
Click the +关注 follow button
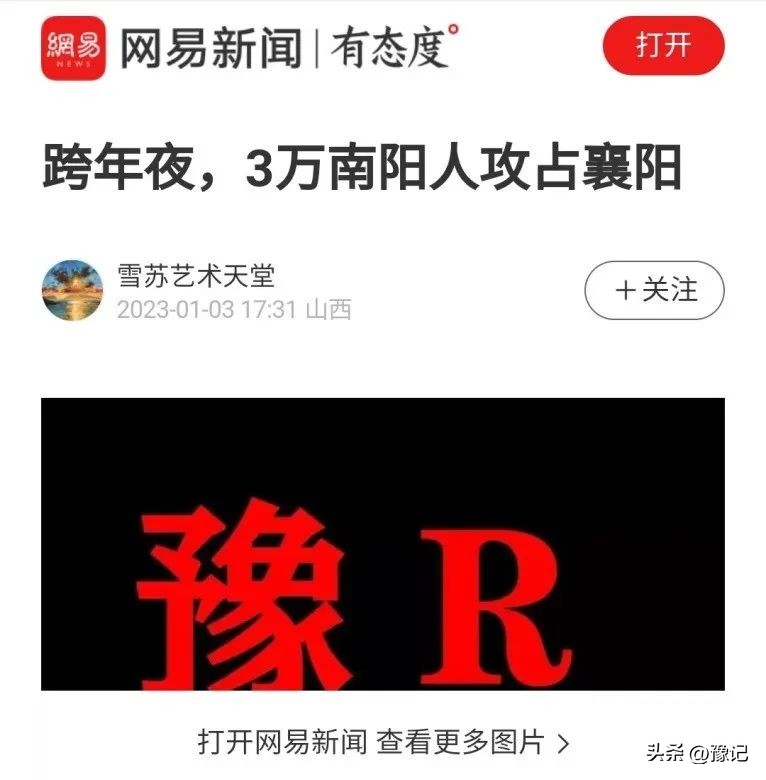652,291
